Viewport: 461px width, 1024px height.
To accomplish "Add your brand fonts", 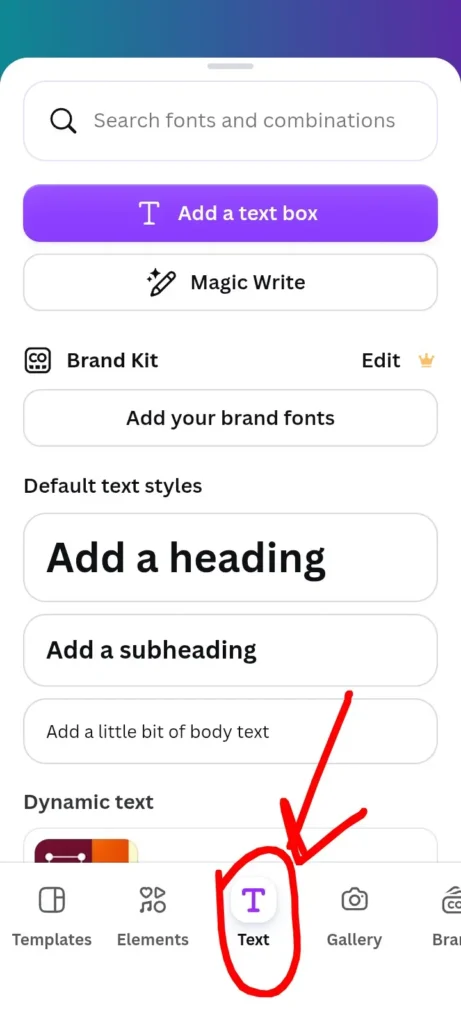I will tap(230, 418).
